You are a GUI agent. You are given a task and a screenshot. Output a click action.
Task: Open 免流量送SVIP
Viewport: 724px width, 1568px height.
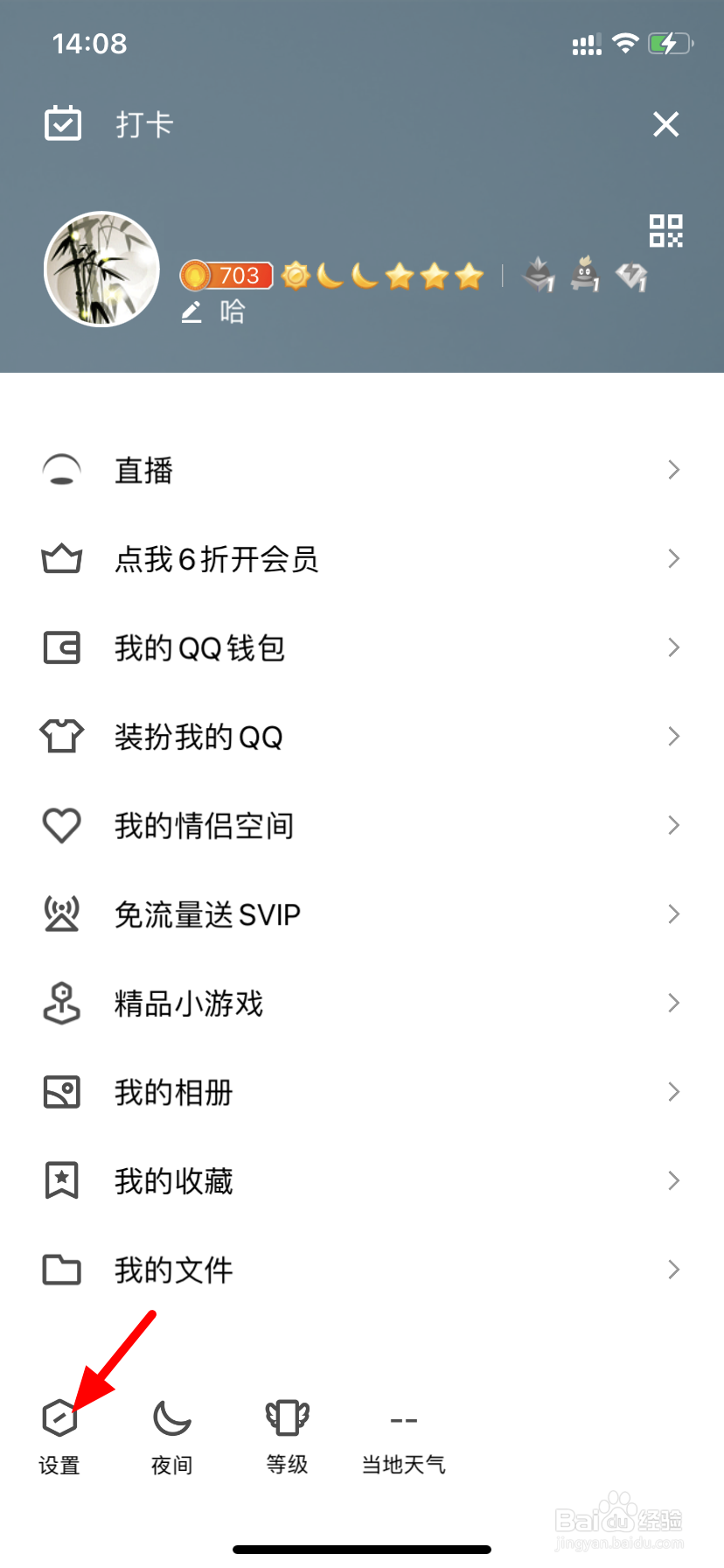tap(362, 914)
